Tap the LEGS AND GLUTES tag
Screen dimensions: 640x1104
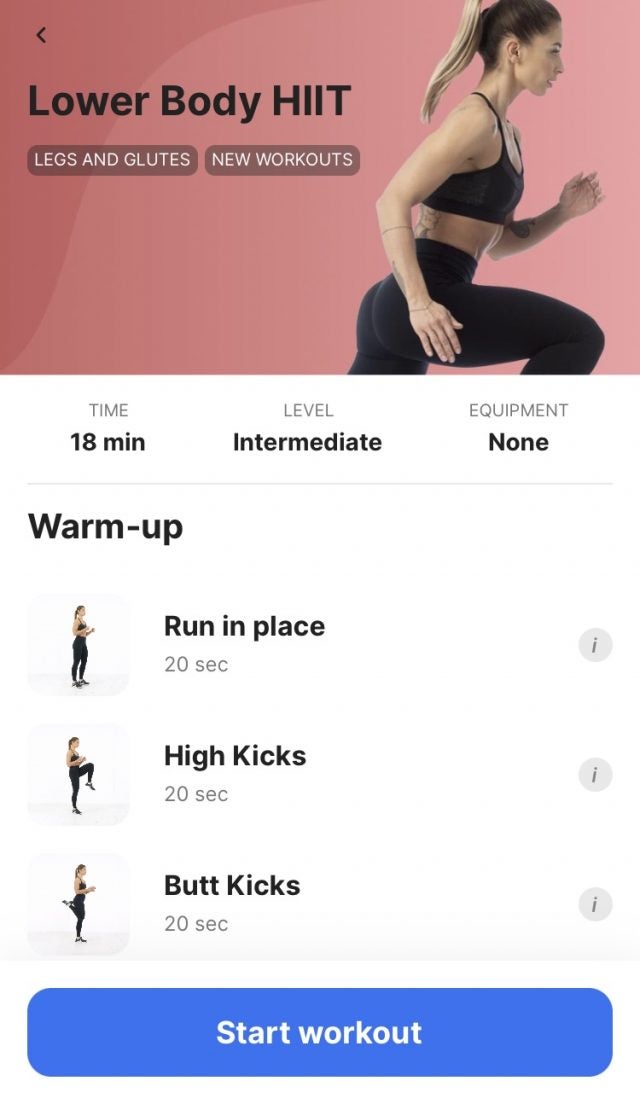(x=112, y=159)
